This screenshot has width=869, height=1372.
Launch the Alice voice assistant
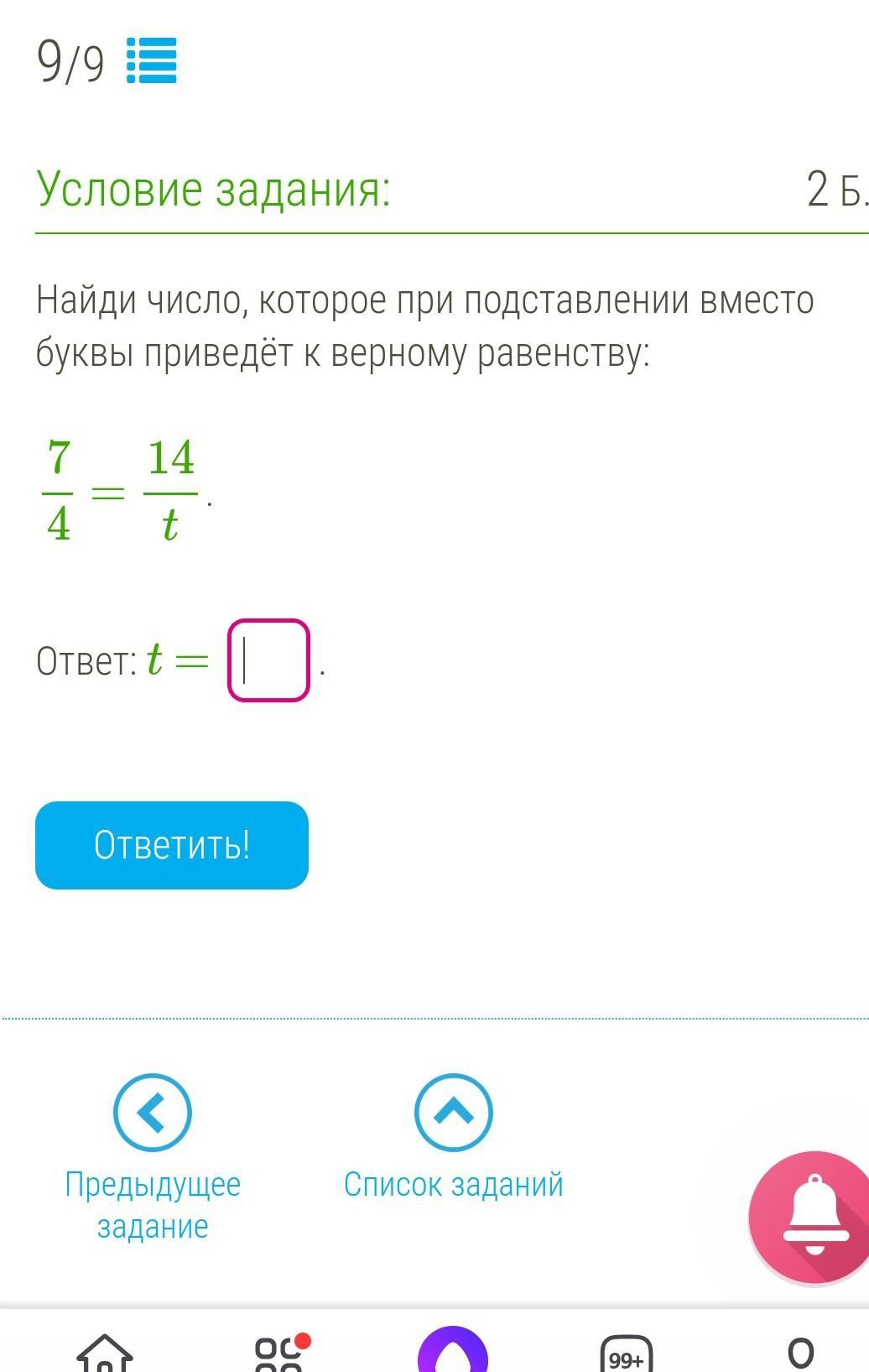coord(453,1353)
